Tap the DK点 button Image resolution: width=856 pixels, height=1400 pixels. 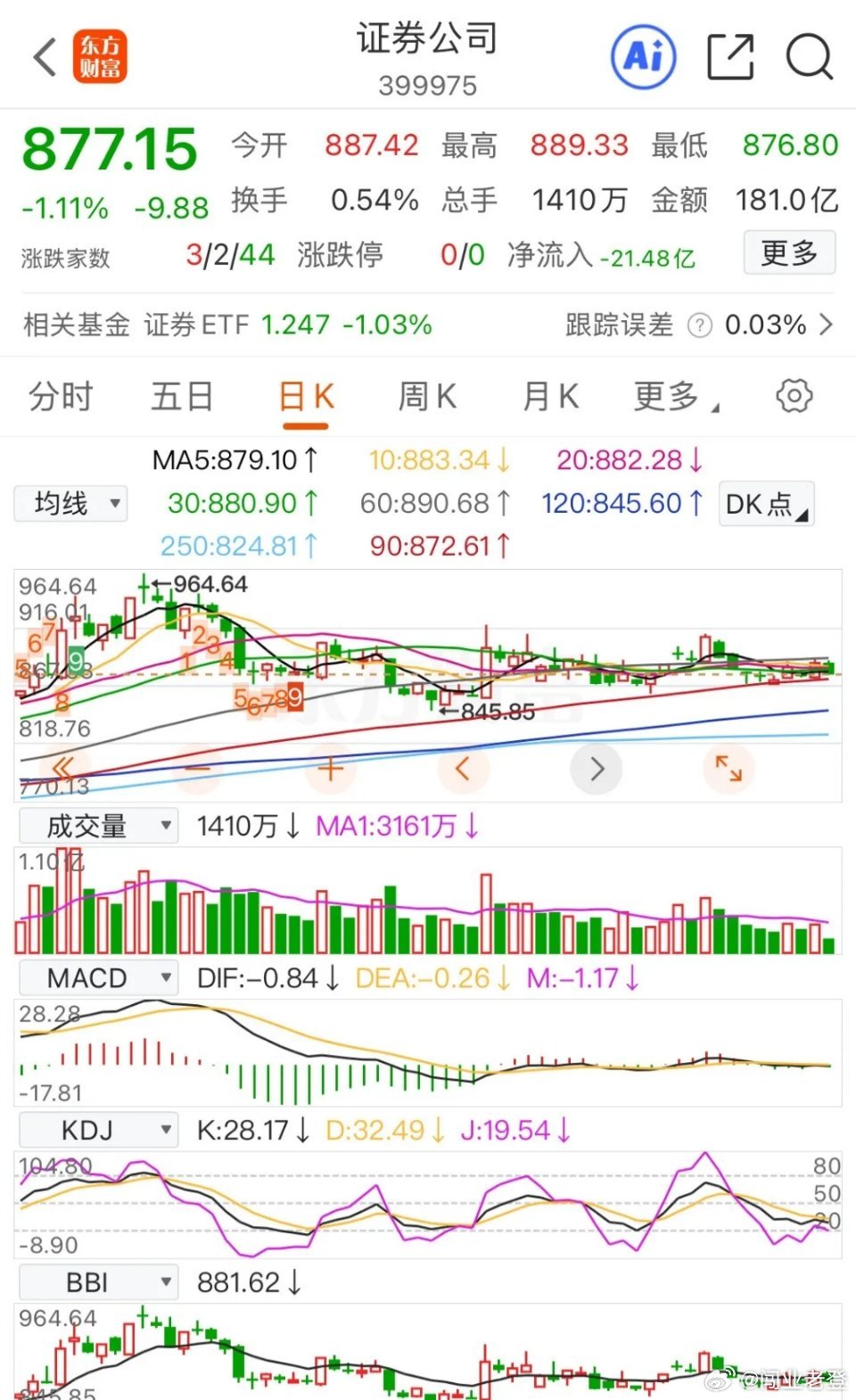click(x=766, y=504)
